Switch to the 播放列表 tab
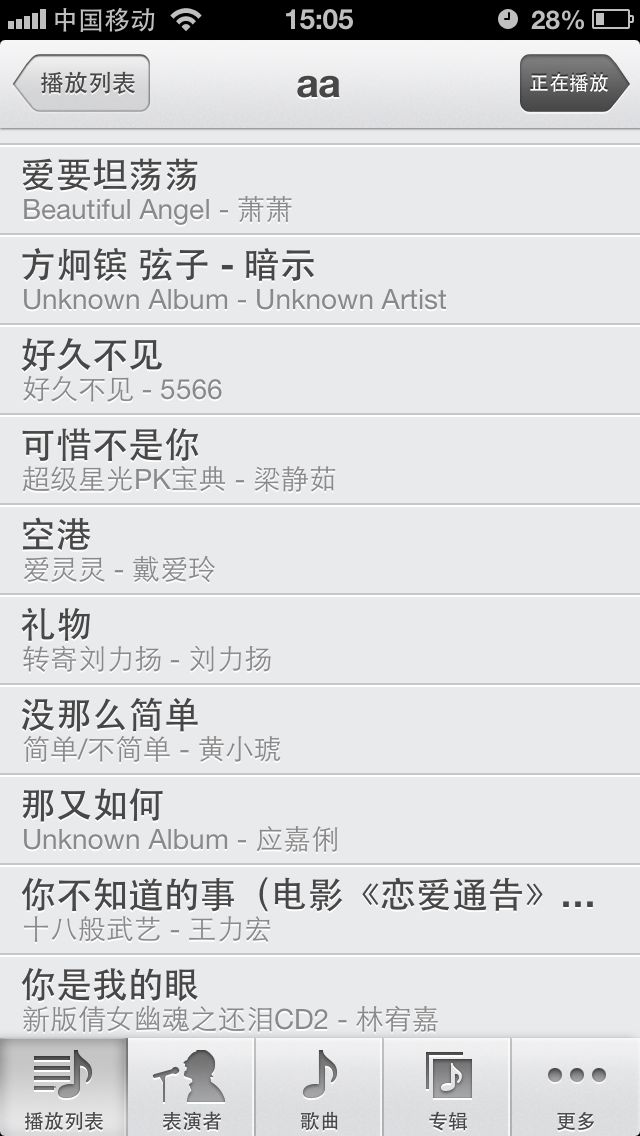Screen dimensions: 640x1136 pyautogui.click(x=64, y=1087)
